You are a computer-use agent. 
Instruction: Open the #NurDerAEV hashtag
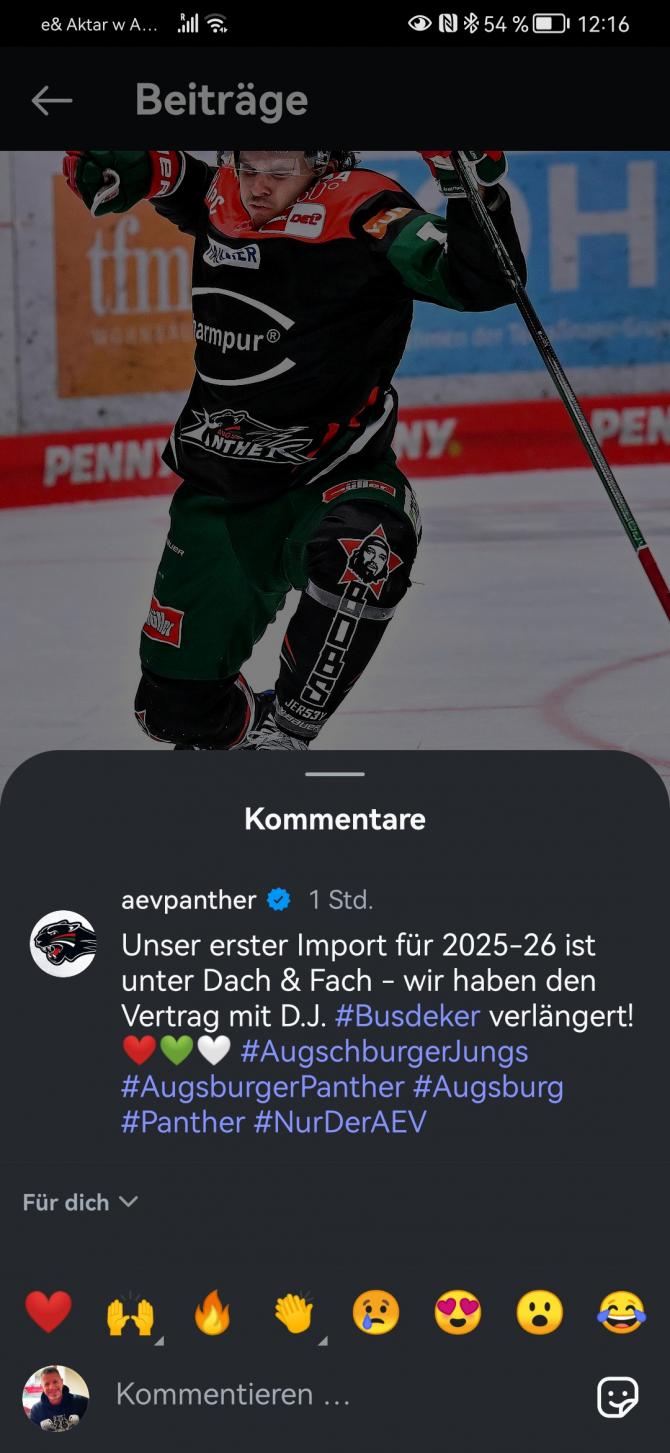coord(340,1121)
